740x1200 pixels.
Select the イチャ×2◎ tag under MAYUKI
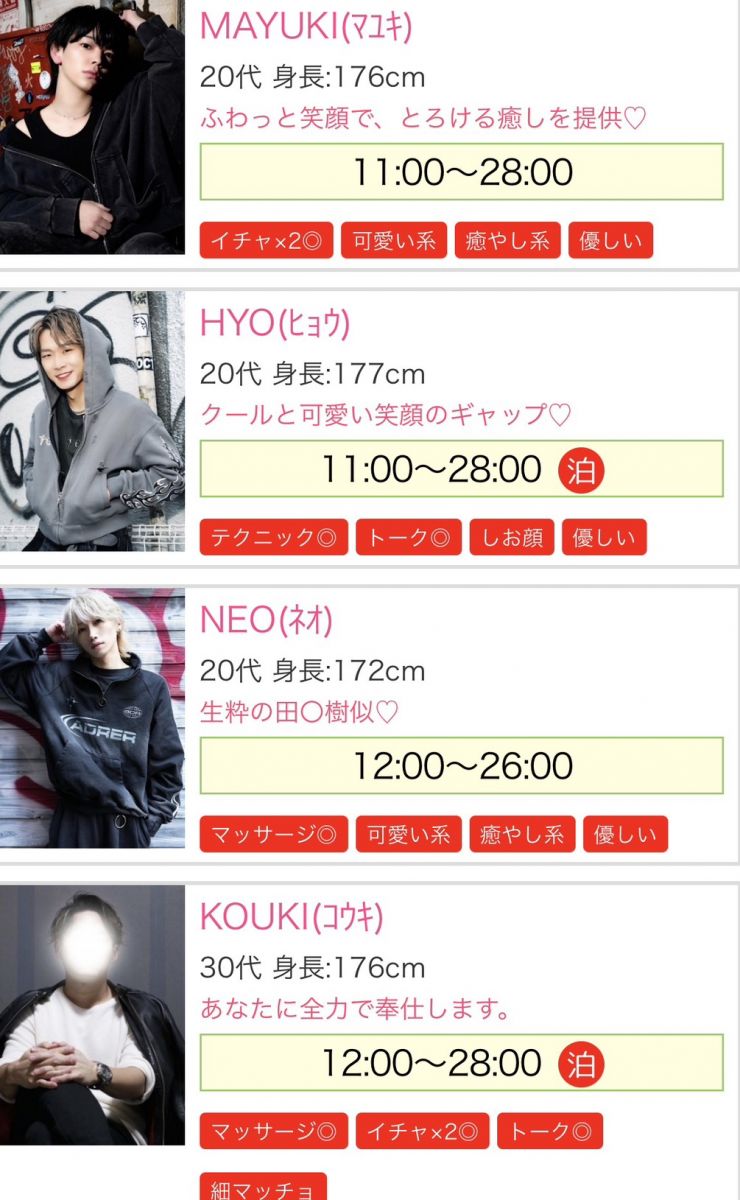pyautogui.click(x=266, y=241)
